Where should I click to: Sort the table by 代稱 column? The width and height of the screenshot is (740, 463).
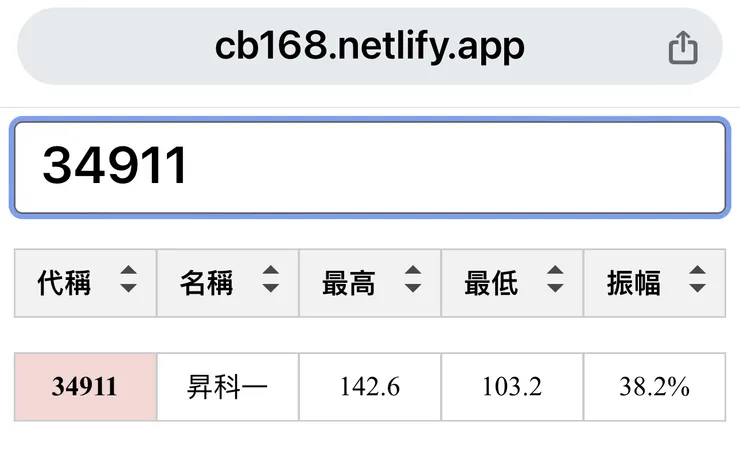pyautogui.click(x=86, y=283)
